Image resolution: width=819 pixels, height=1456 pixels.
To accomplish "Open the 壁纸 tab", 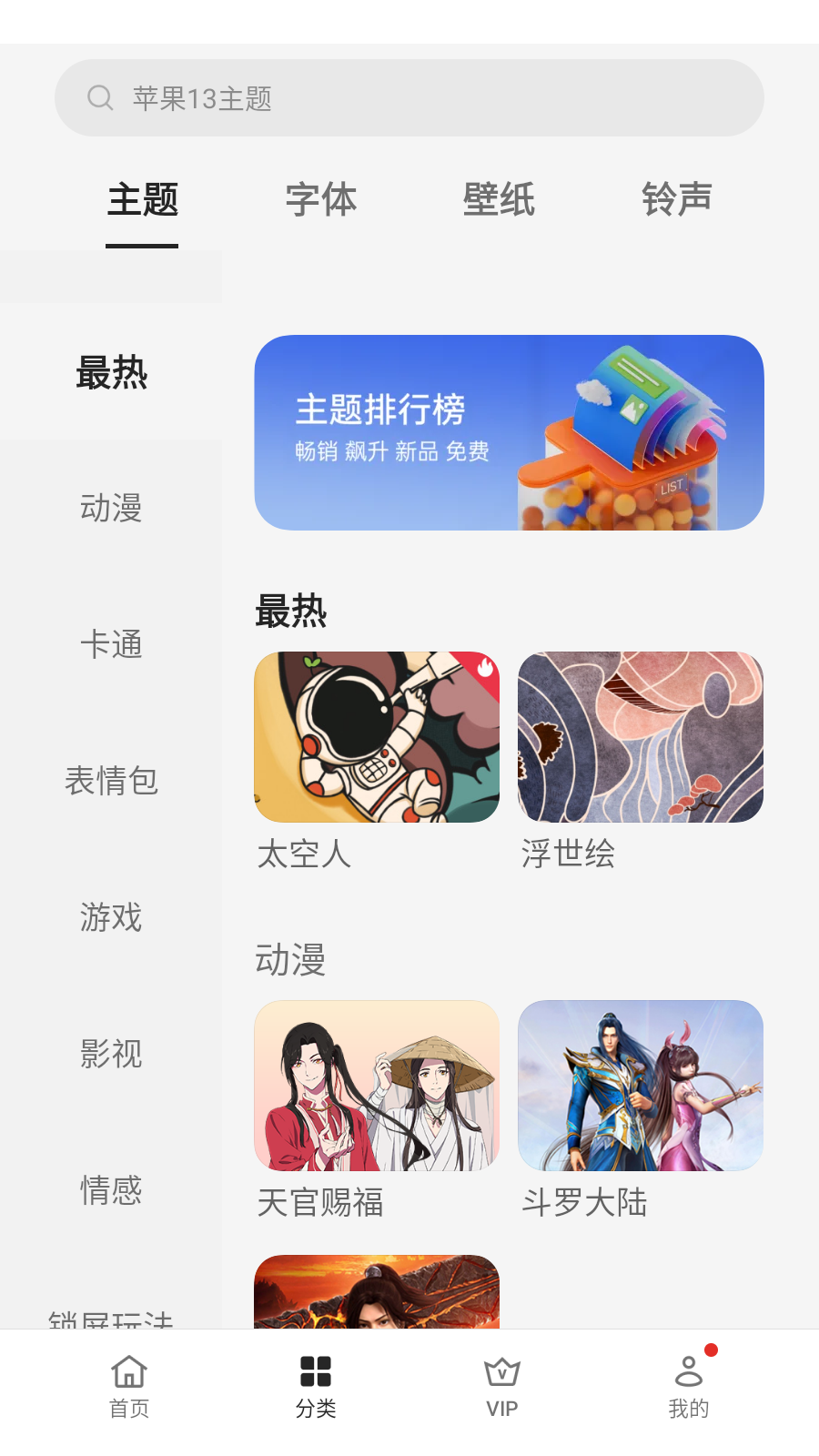I will tap(499, 200).
